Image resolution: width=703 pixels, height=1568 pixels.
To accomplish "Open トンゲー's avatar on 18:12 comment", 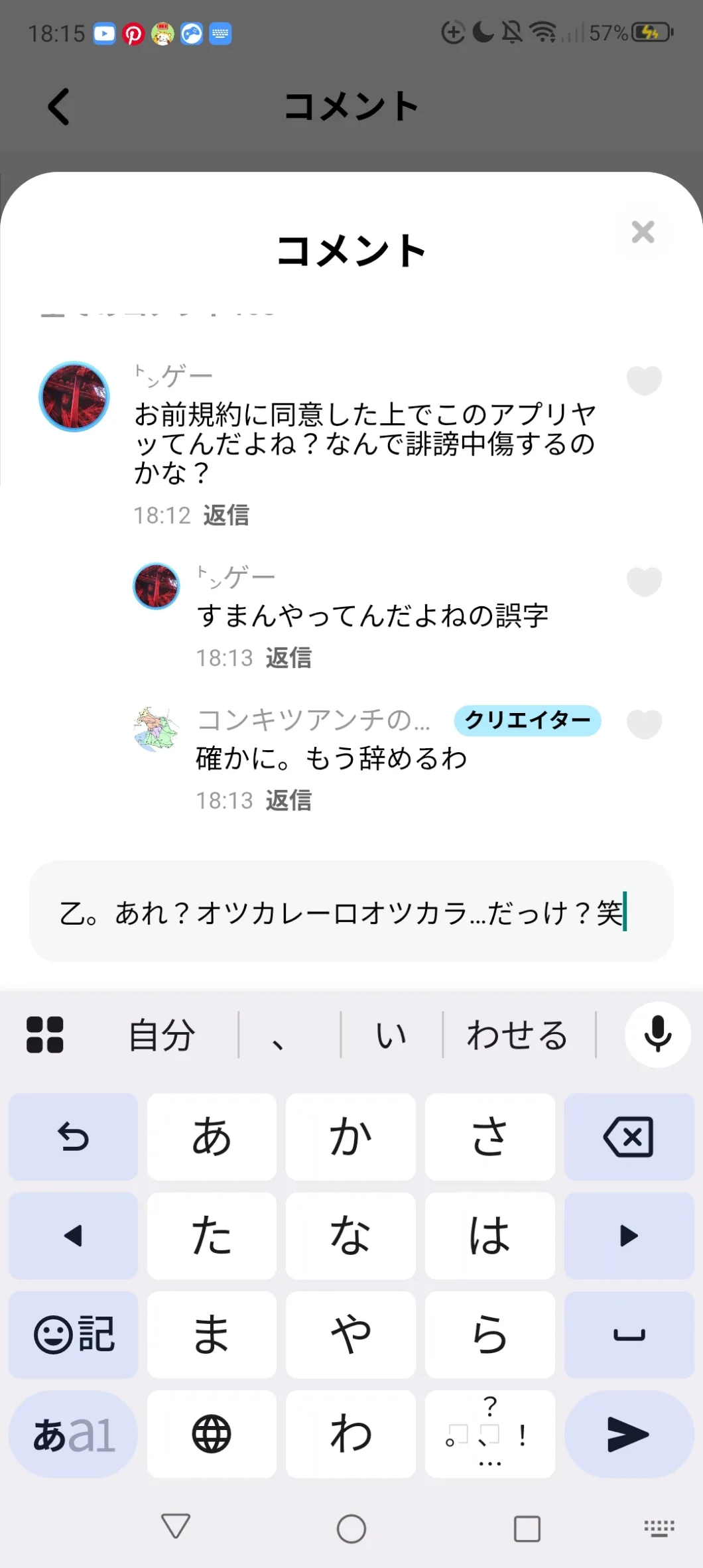I will tap(74, 397).
